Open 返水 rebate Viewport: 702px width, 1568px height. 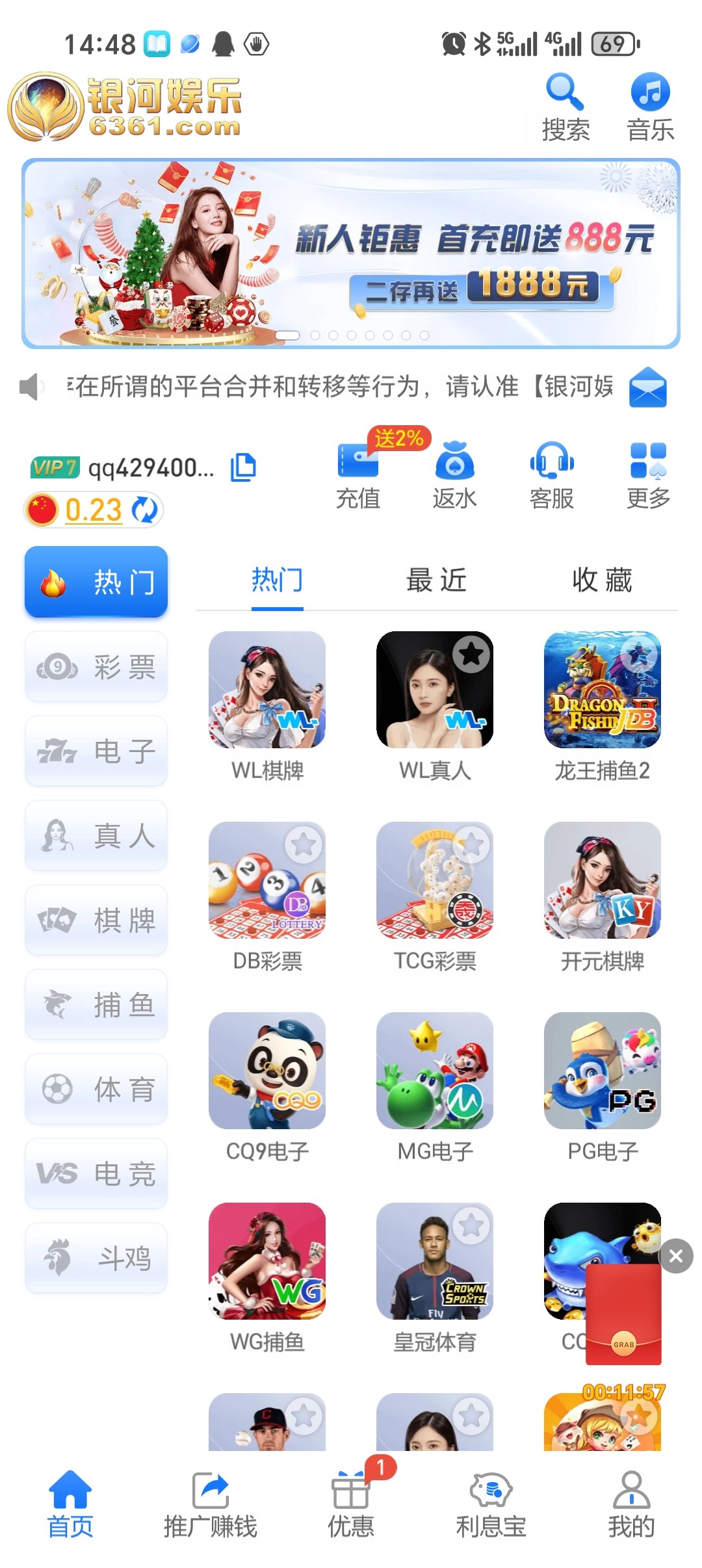pyautogui.click(x=454, y=475)
